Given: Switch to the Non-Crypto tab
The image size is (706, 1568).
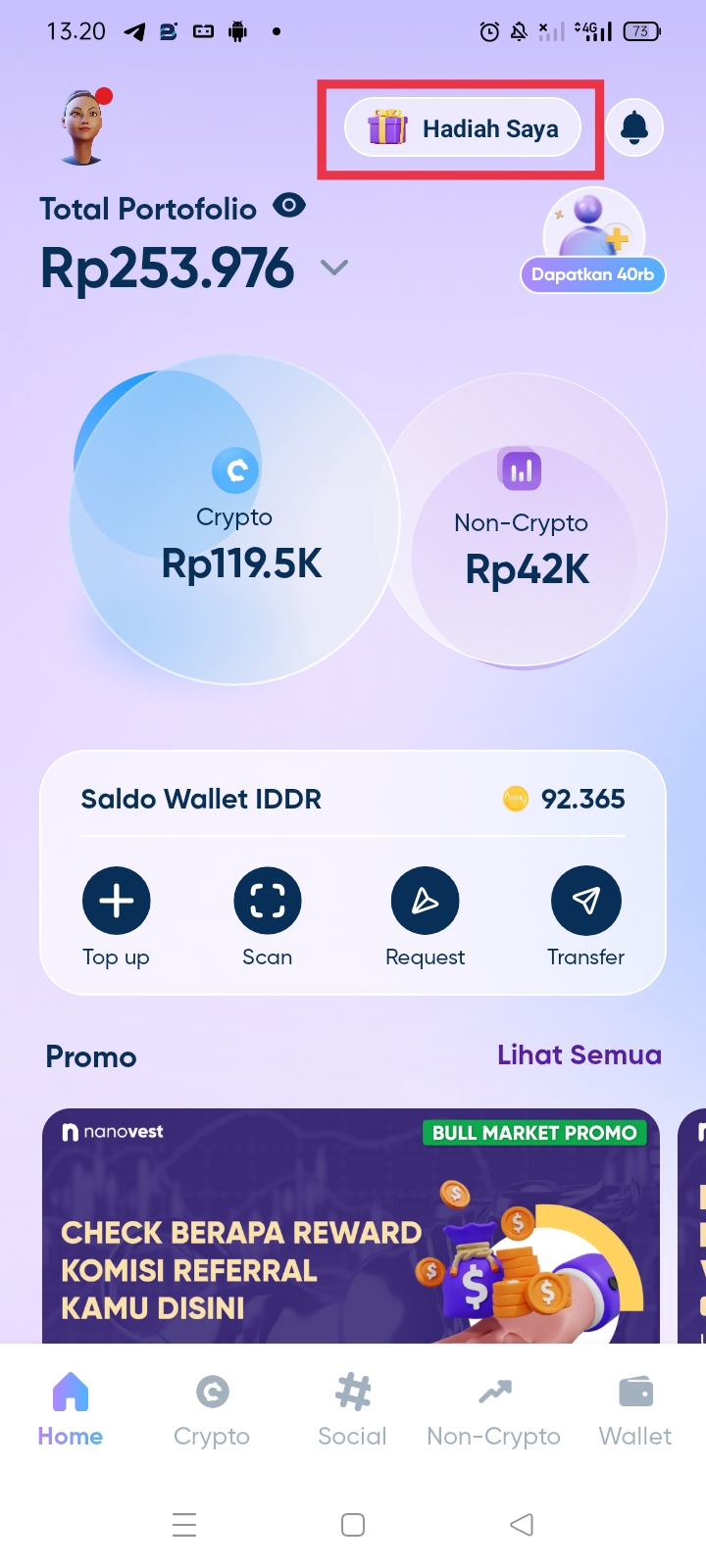Looking at the screenshot, I should click(494, 1409).
